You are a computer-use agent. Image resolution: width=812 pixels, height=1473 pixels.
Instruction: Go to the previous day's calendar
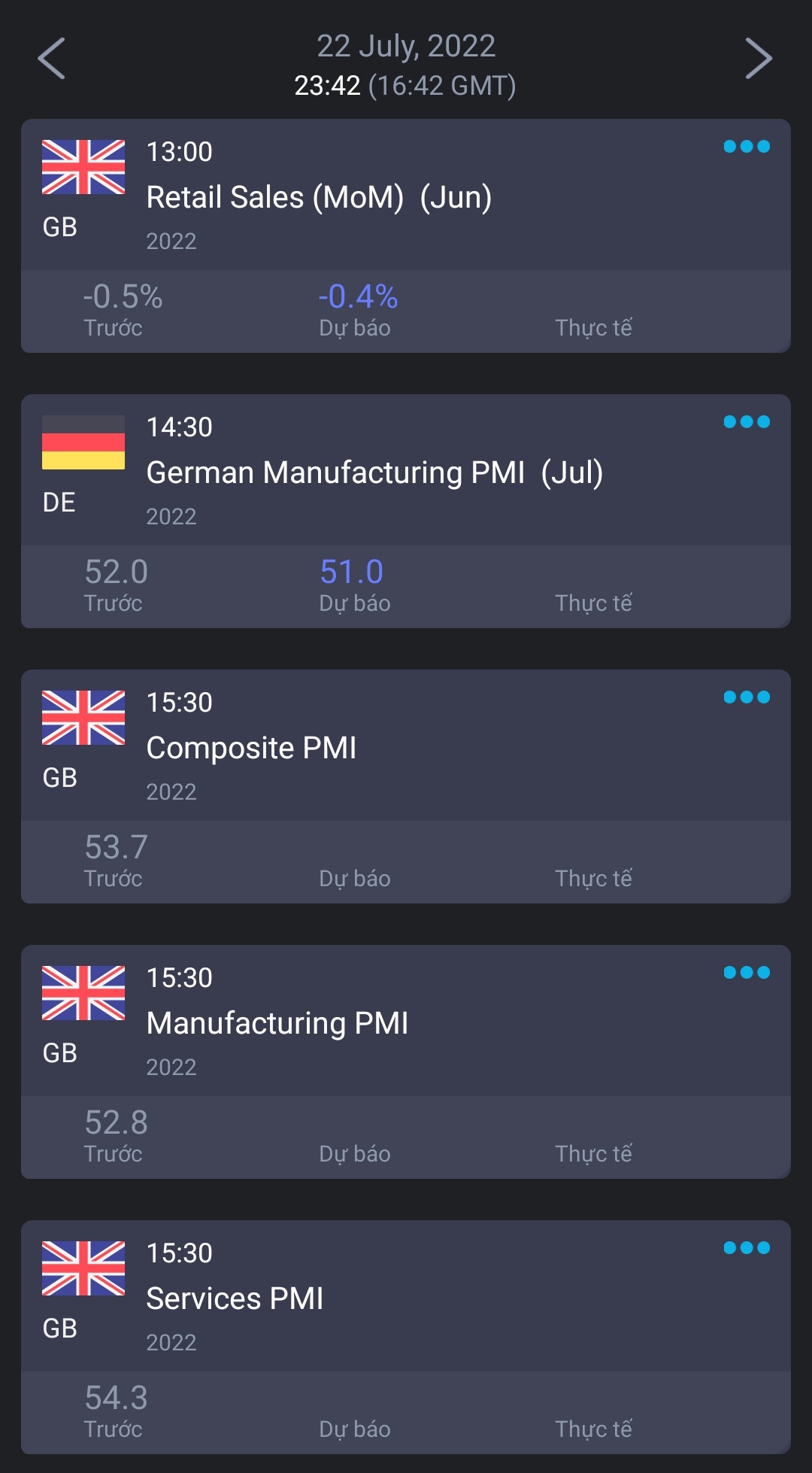(x=51, y=59)
